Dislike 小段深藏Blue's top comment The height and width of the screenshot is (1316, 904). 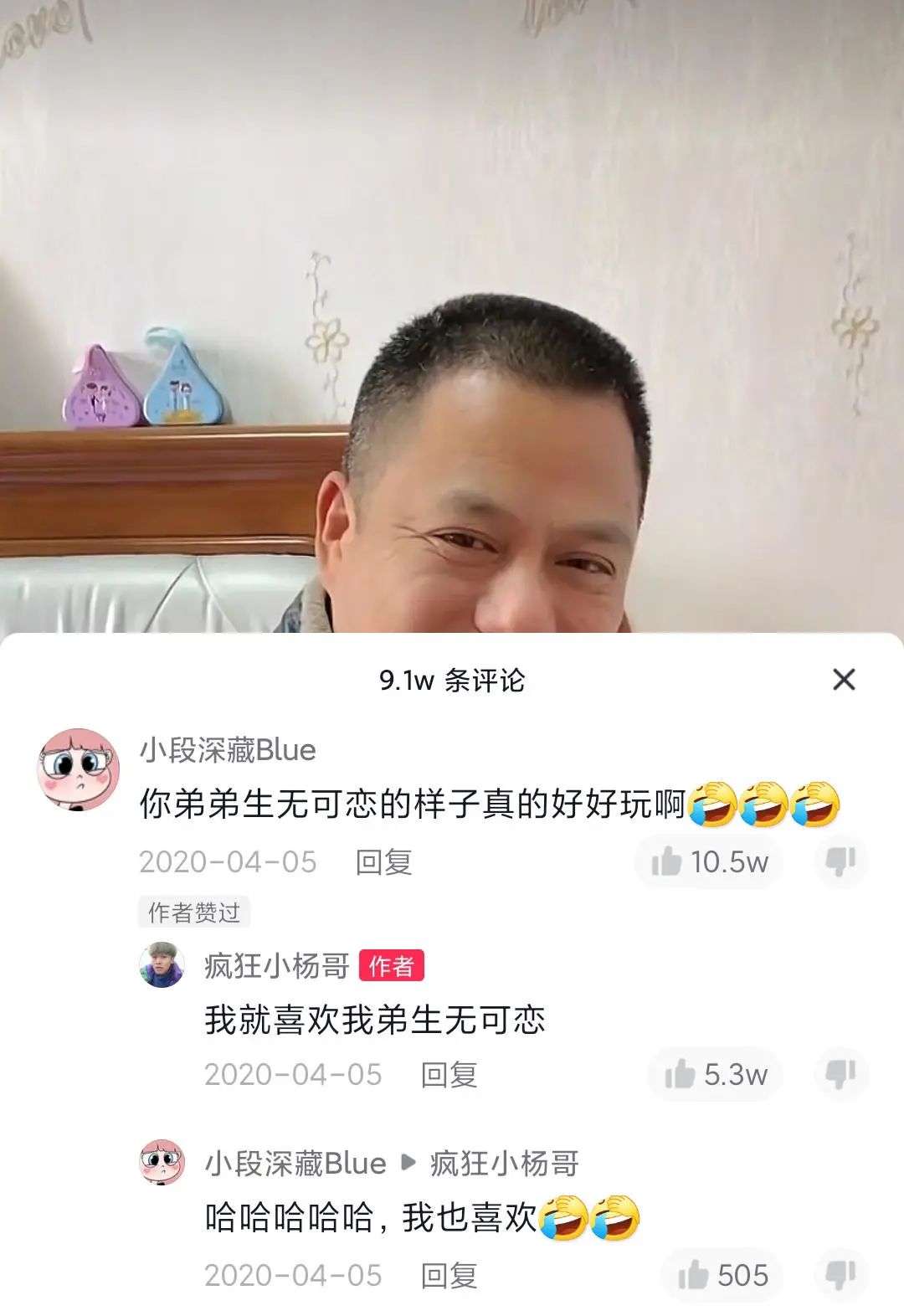click(840, 861)
